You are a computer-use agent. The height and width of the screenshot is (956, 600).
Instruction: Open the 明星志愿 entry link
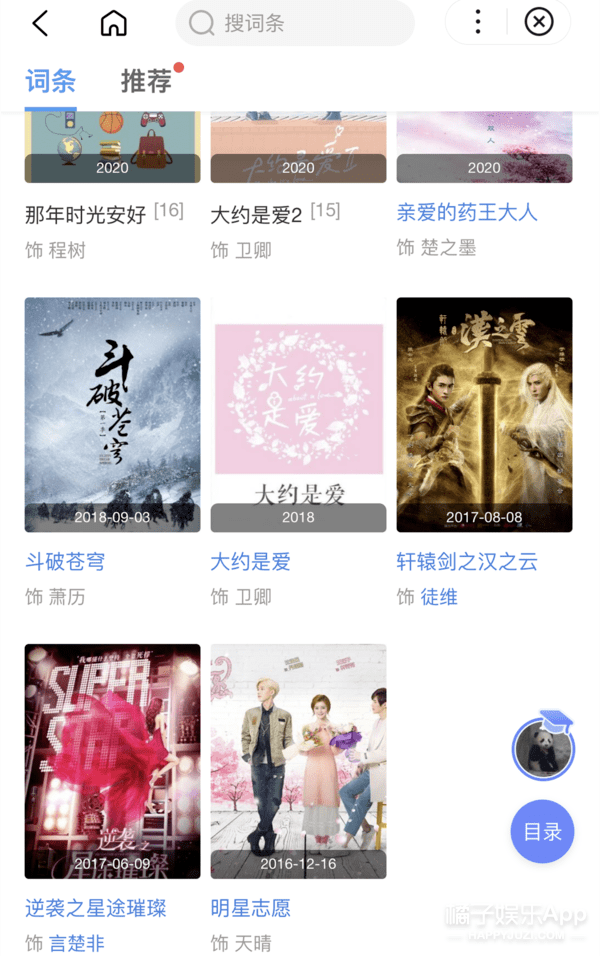coord(251,908)
